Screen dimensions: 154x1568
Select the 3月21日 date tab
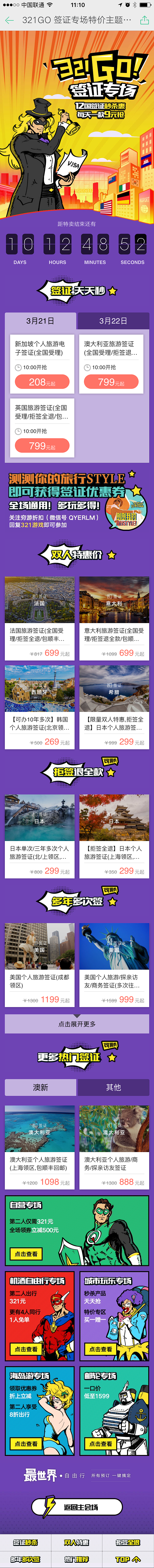coord(40,320)
